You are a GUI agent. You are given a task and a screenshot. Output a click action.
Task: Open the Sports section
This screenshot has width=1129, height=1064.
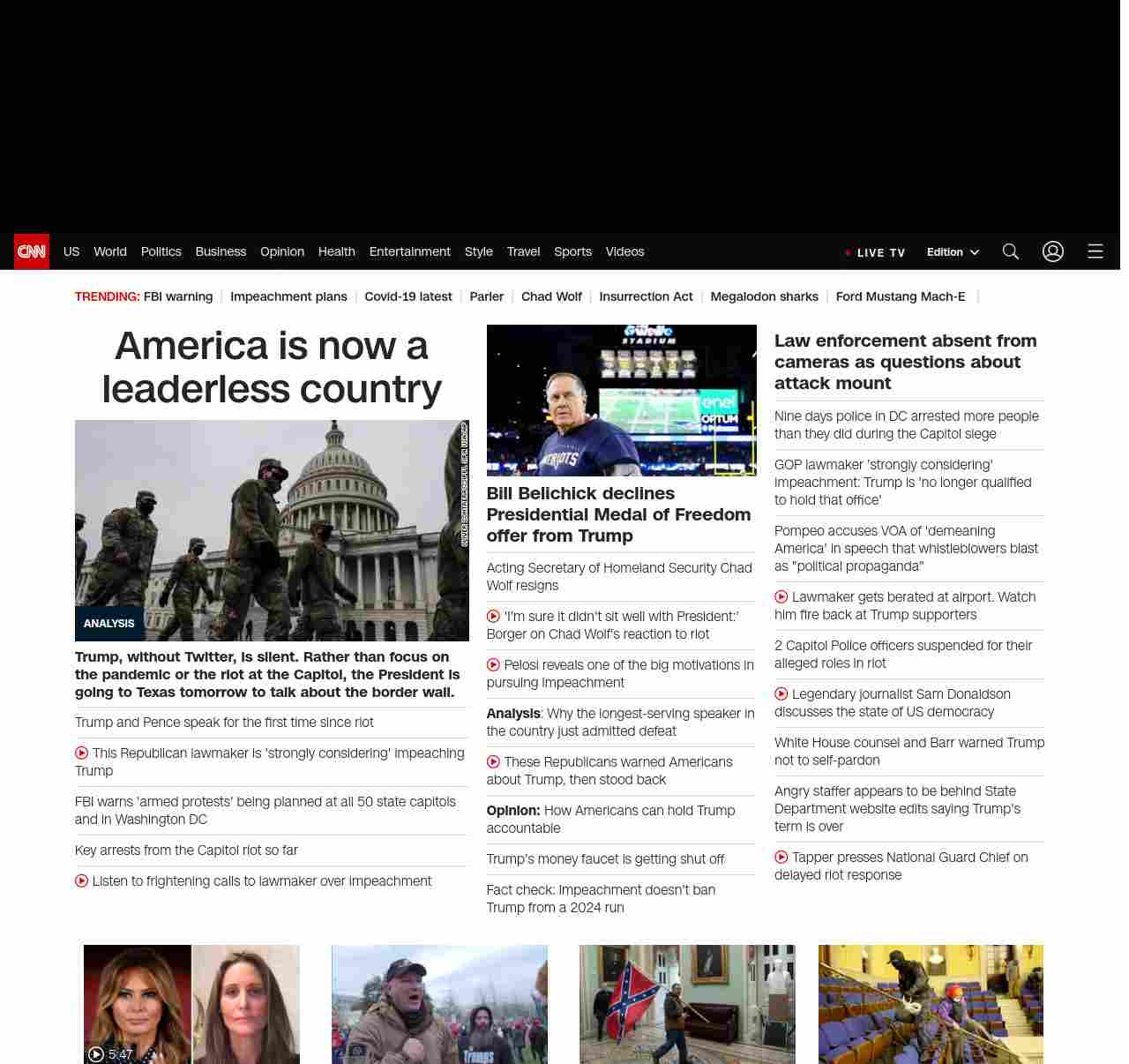[572, 251]
